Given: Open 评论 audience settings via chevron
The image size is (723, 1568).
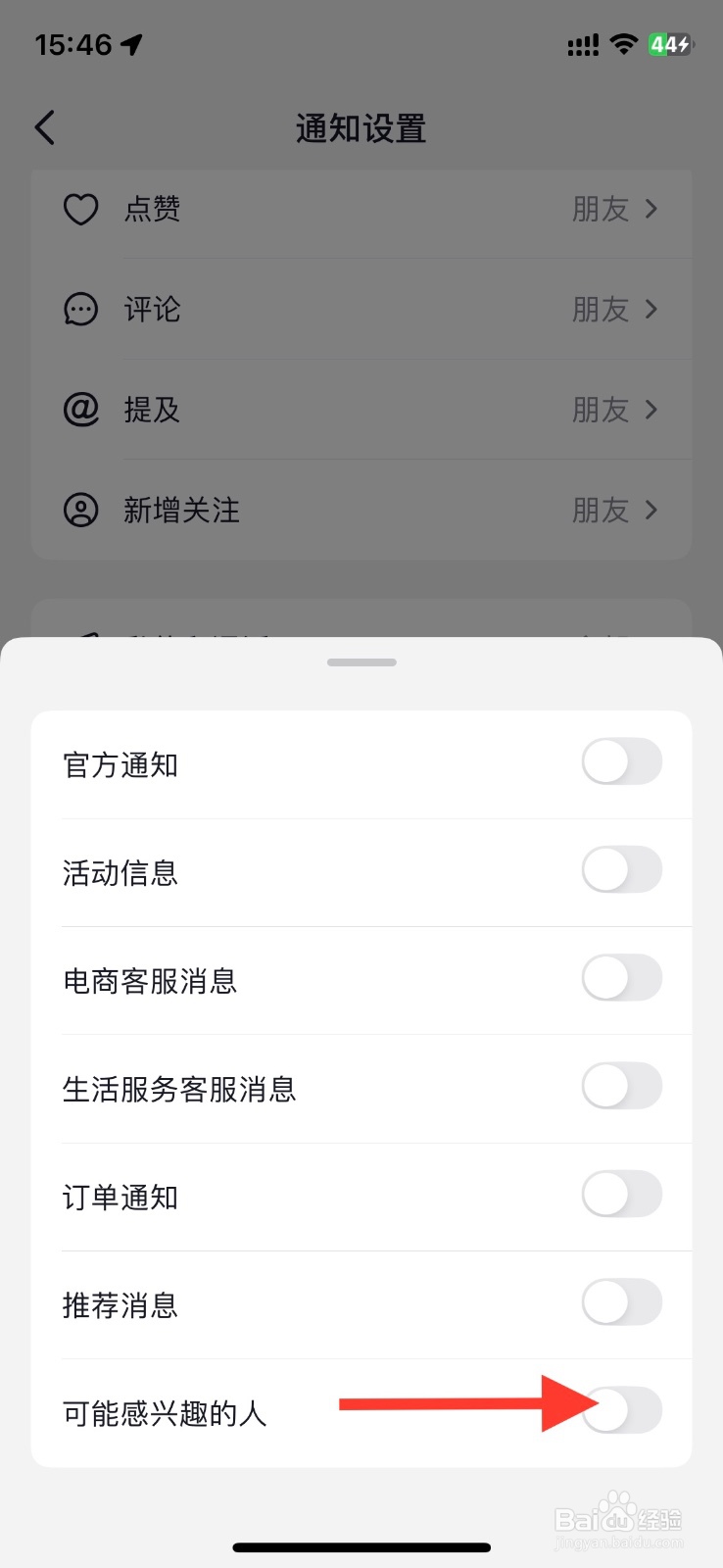Looking at the screenshot, I should point(651,309).
